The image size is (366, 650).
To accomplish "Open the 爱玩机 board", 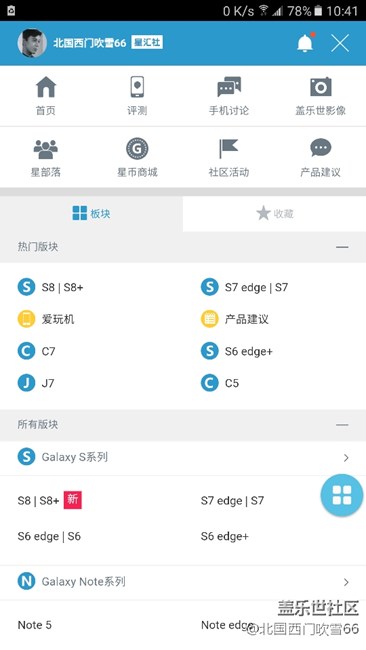I will click(x=46, y=319).
